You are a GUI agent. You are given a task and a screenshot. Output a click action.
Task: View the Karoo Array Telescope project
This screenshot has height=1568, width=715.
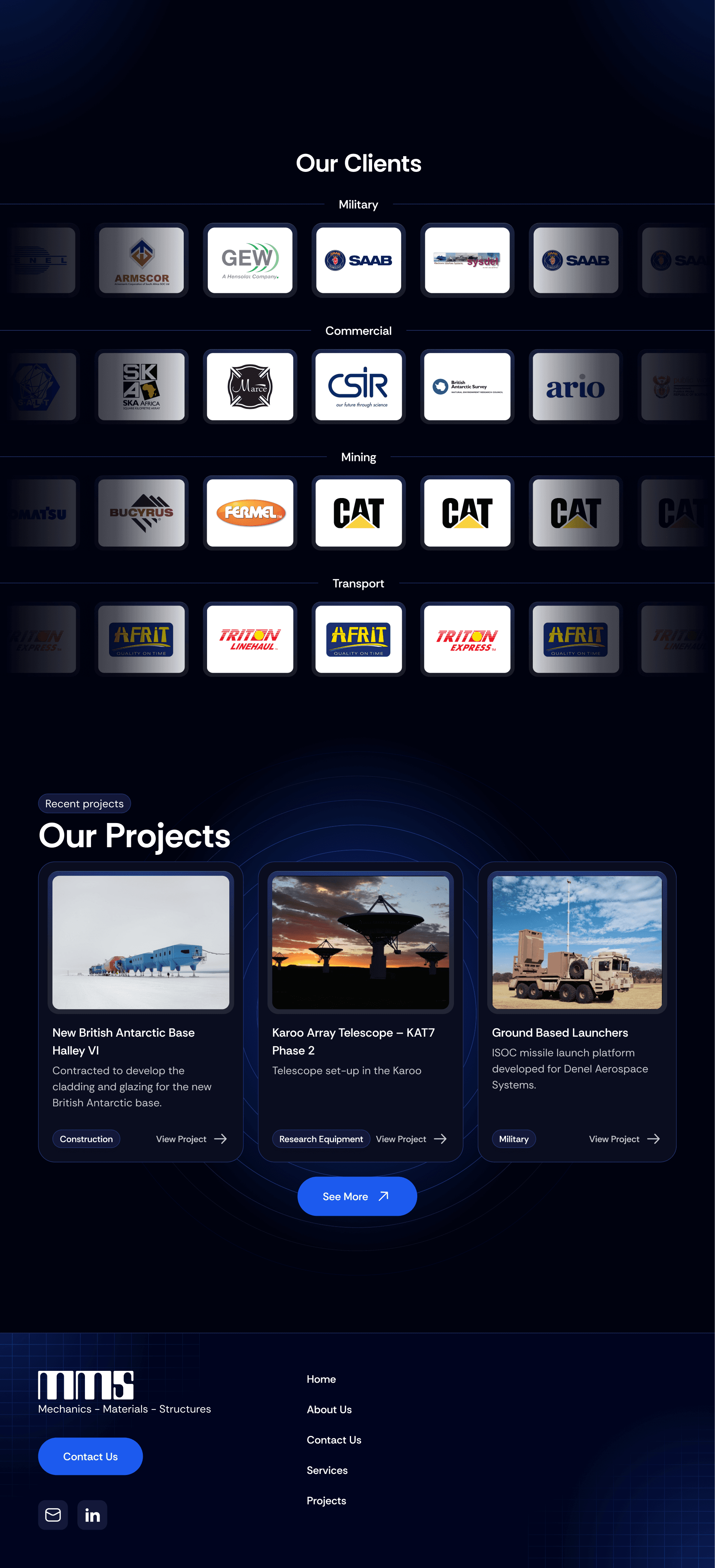tap(411, 1139)
